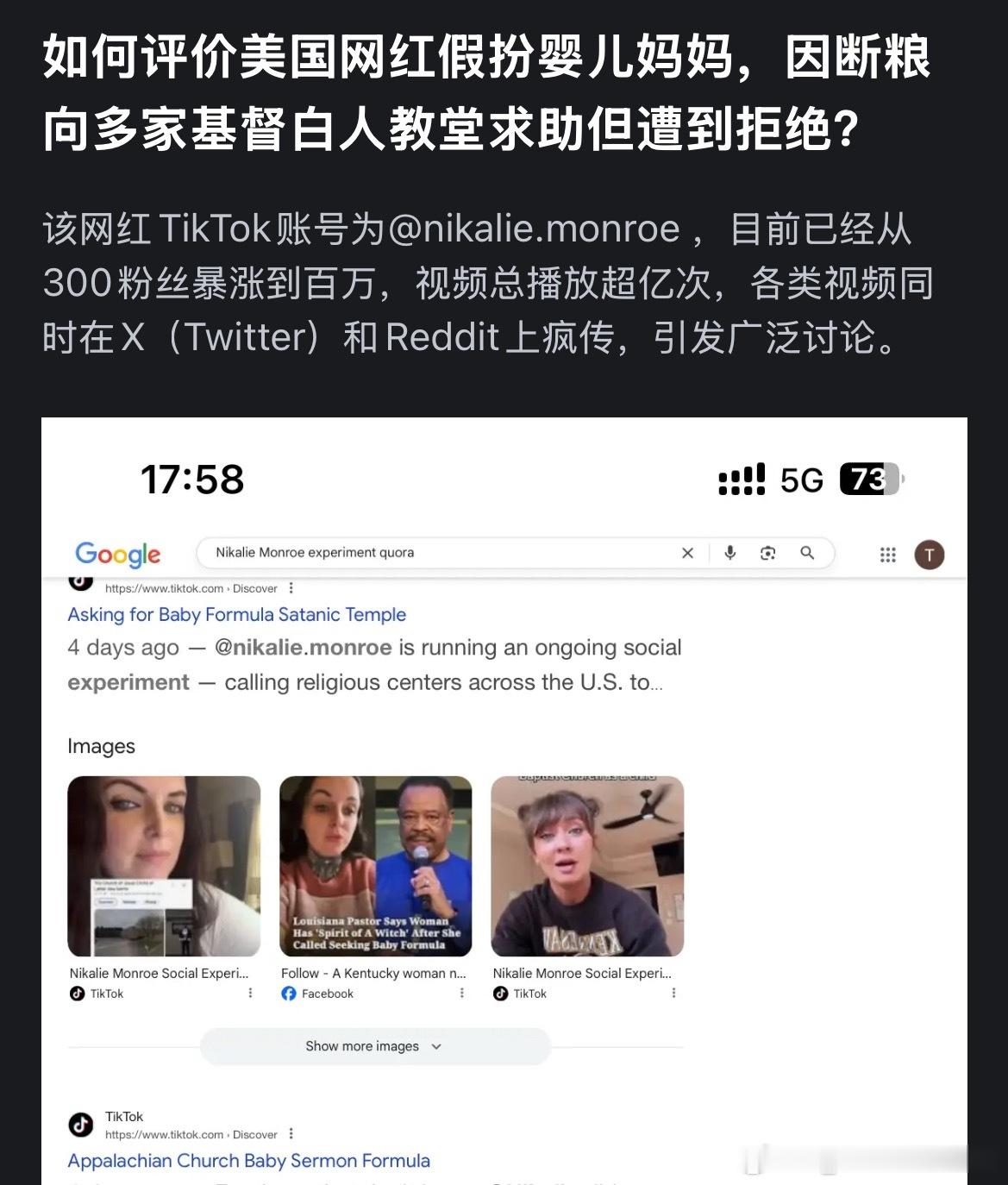Select the Louisiana Pastor image thumbnail
This screenshot has width=1008, height=1185.
pos(374,867)
